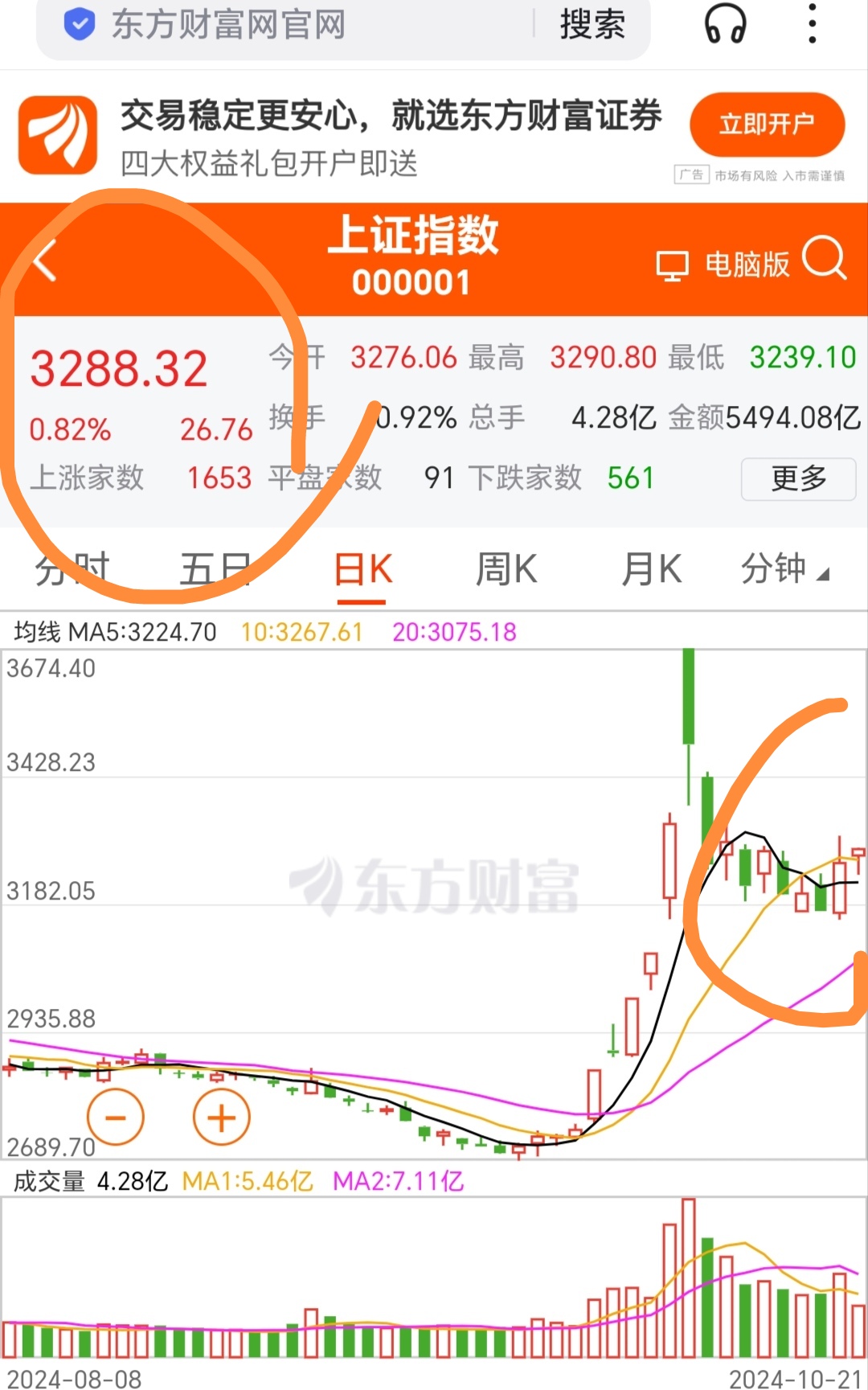Open the search magnifier on the orange header
The width and height of the screenshot is (868, 1390).
825,263
